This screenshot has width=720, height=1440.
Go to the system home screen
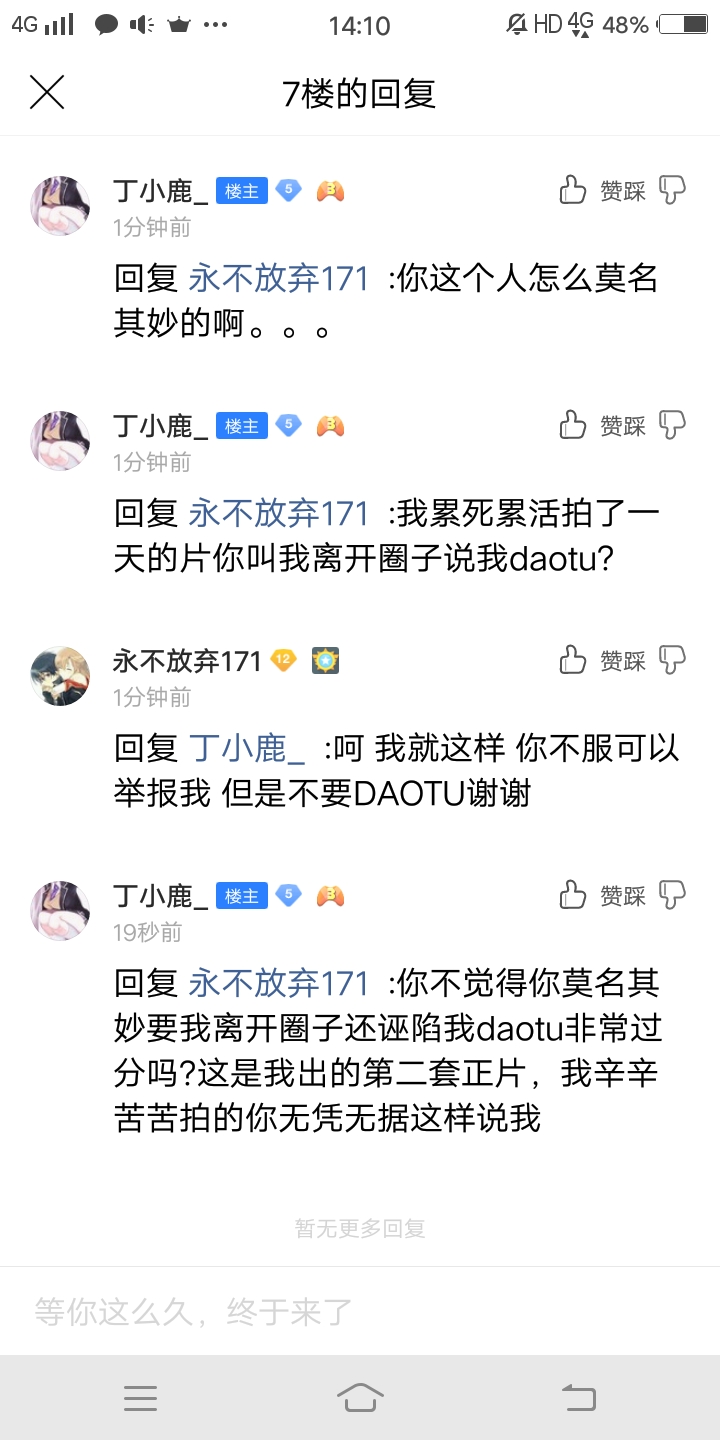[360, 1397]
